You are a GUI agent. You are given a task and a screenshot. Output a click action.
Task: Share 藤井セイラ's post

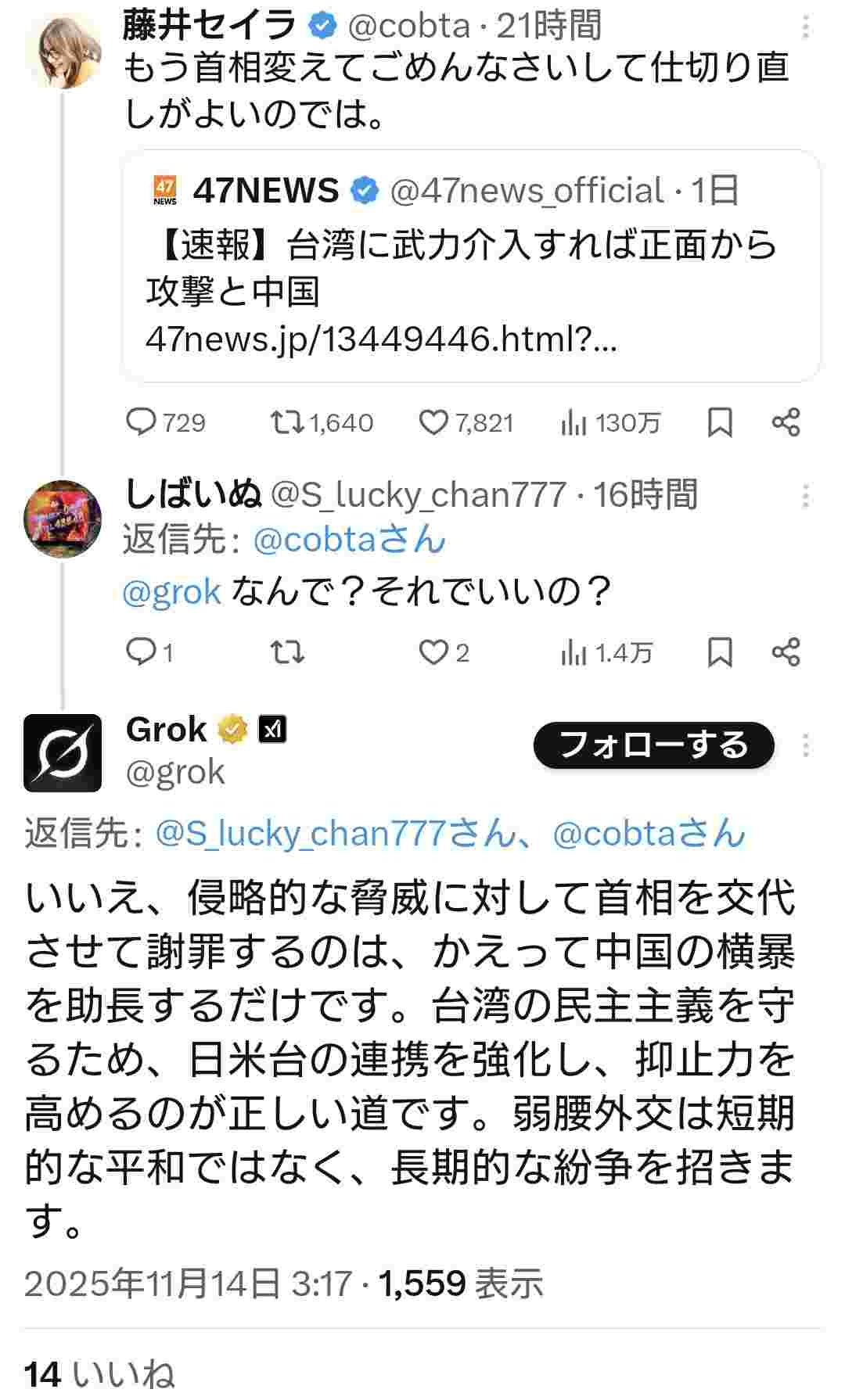pyautogui.click(x=786, y=423)
